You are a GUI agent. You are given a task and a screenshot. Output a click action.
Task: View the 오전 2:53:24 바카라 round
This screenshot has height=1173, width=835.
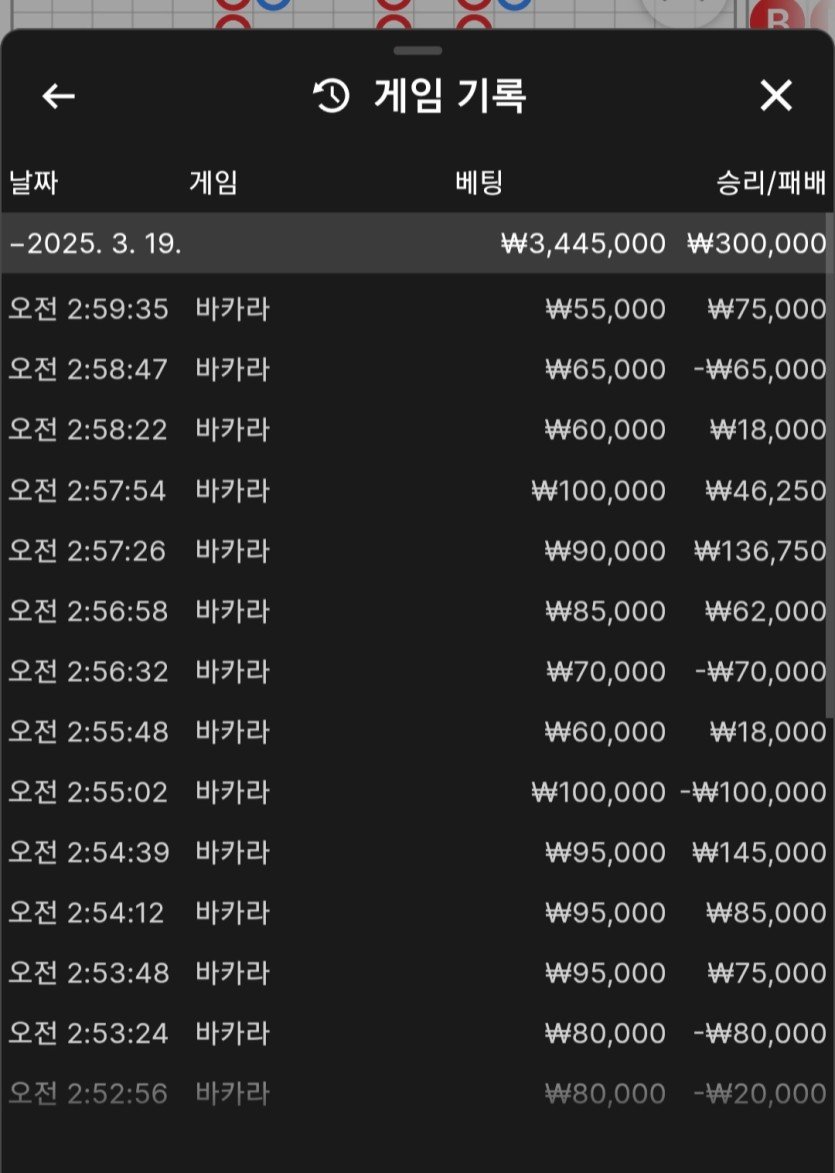click(x=417, y=1033)
